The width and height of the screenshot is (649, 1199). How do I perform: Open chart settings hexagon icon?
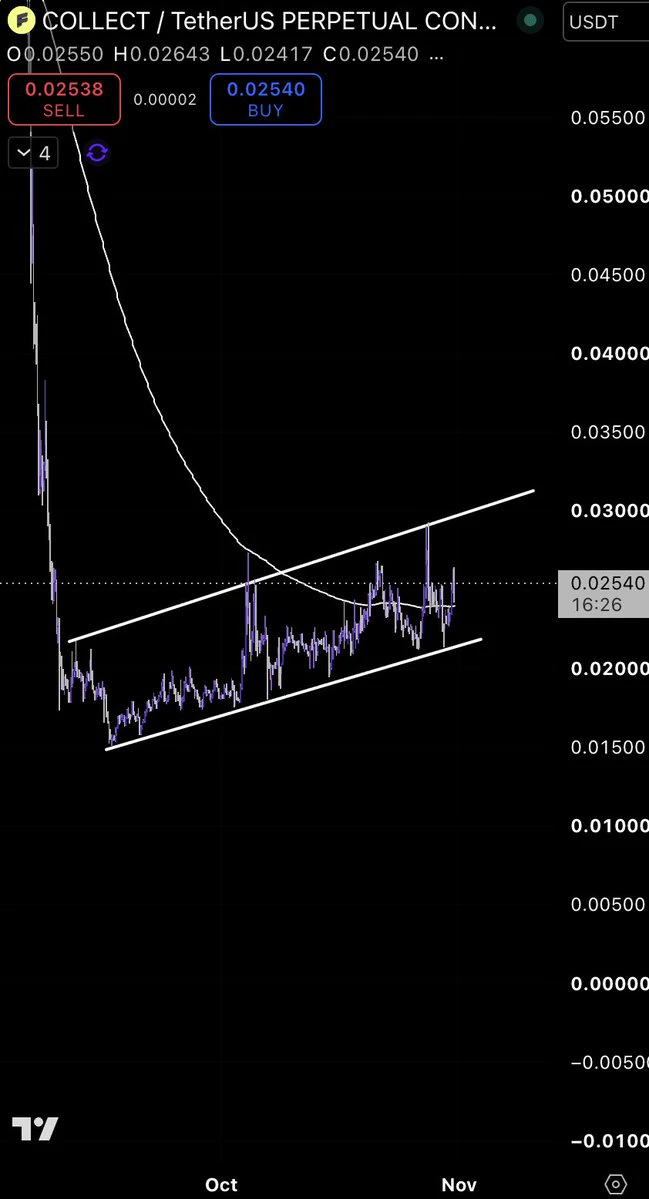[617, 1184]
